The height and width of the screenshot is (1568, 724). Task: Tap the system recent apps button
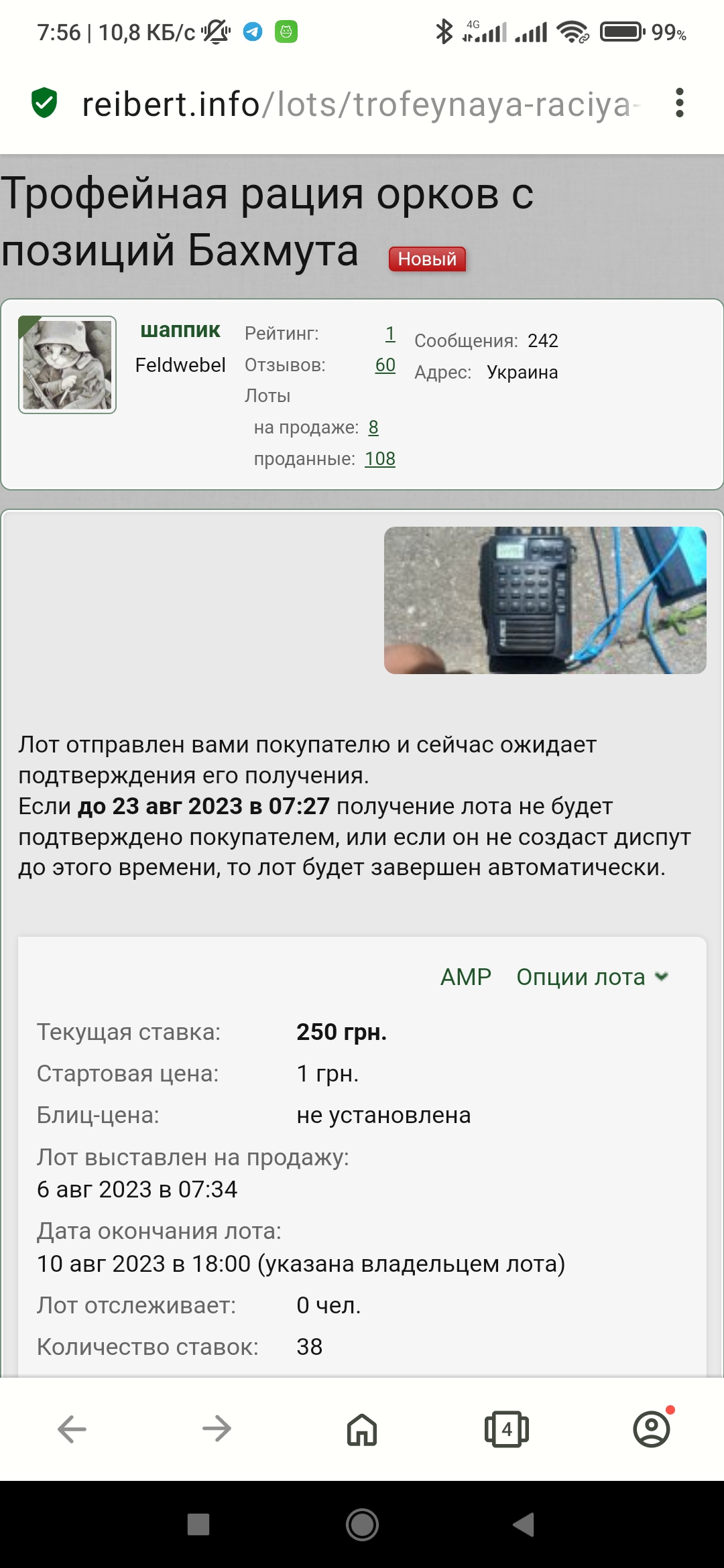point(198,1524)
